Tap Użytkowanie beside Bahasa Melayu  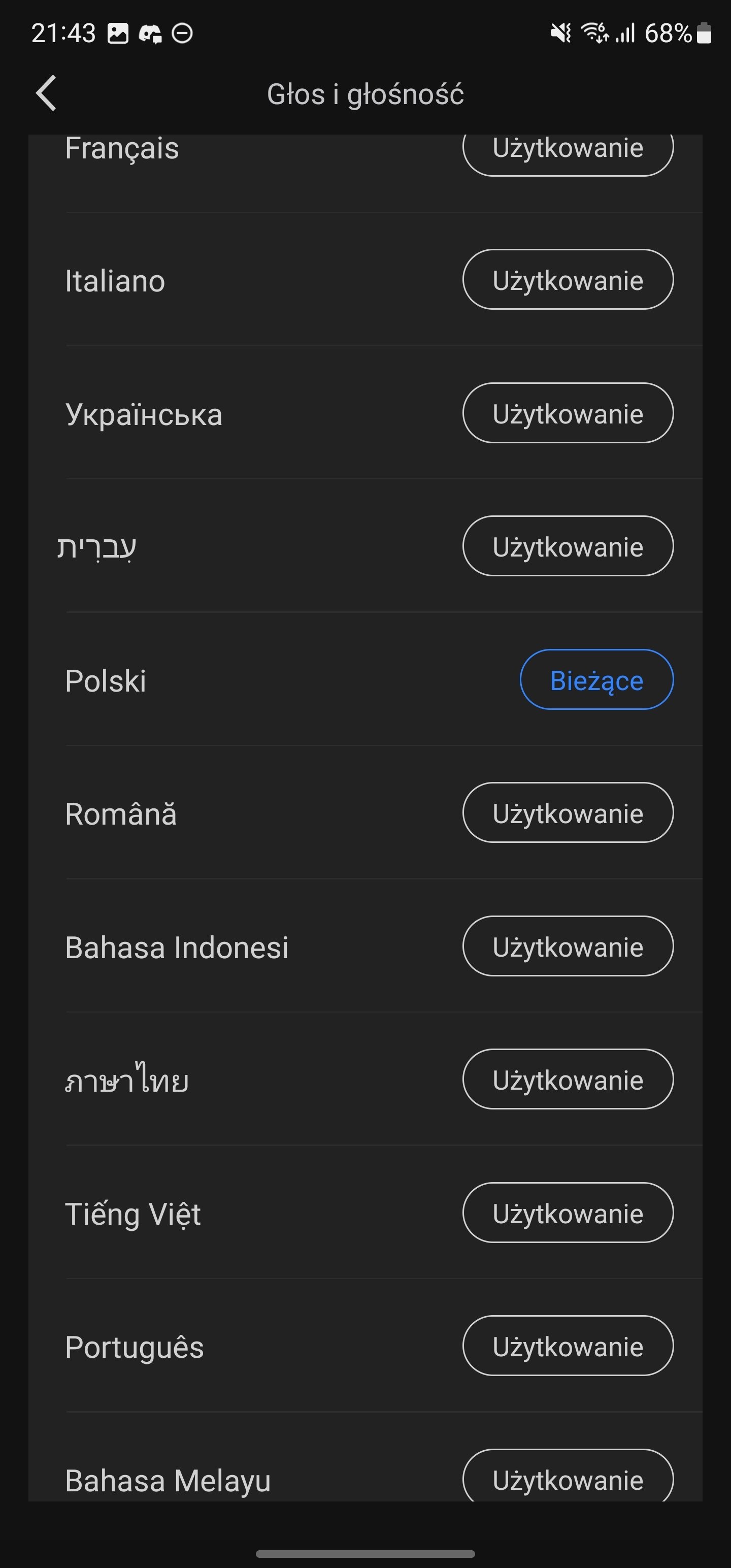[x=568, y=1476]
